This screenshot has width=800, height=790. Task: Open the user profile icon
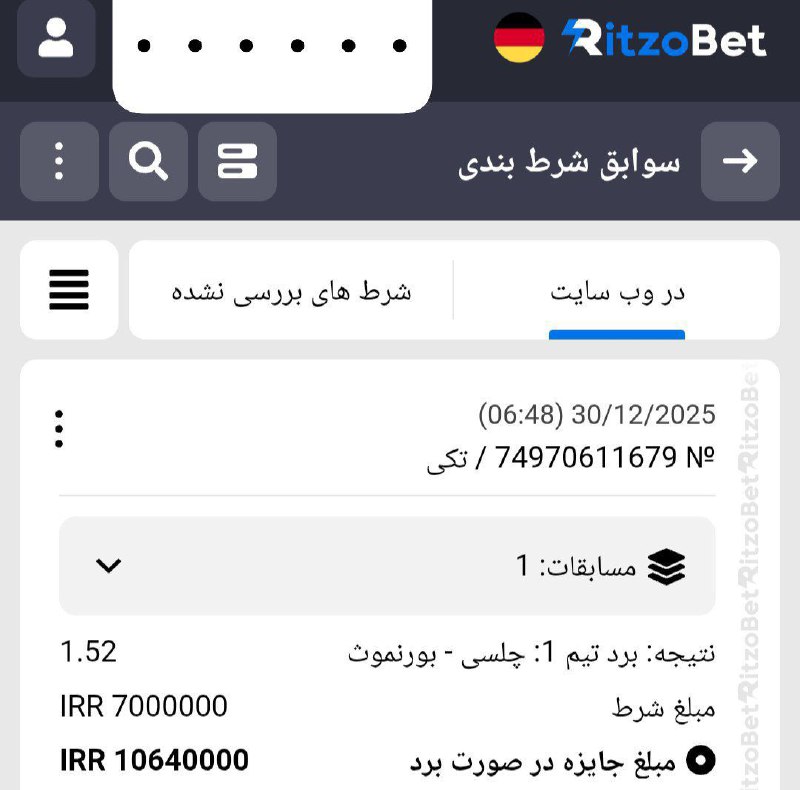[x=56, y=39]
